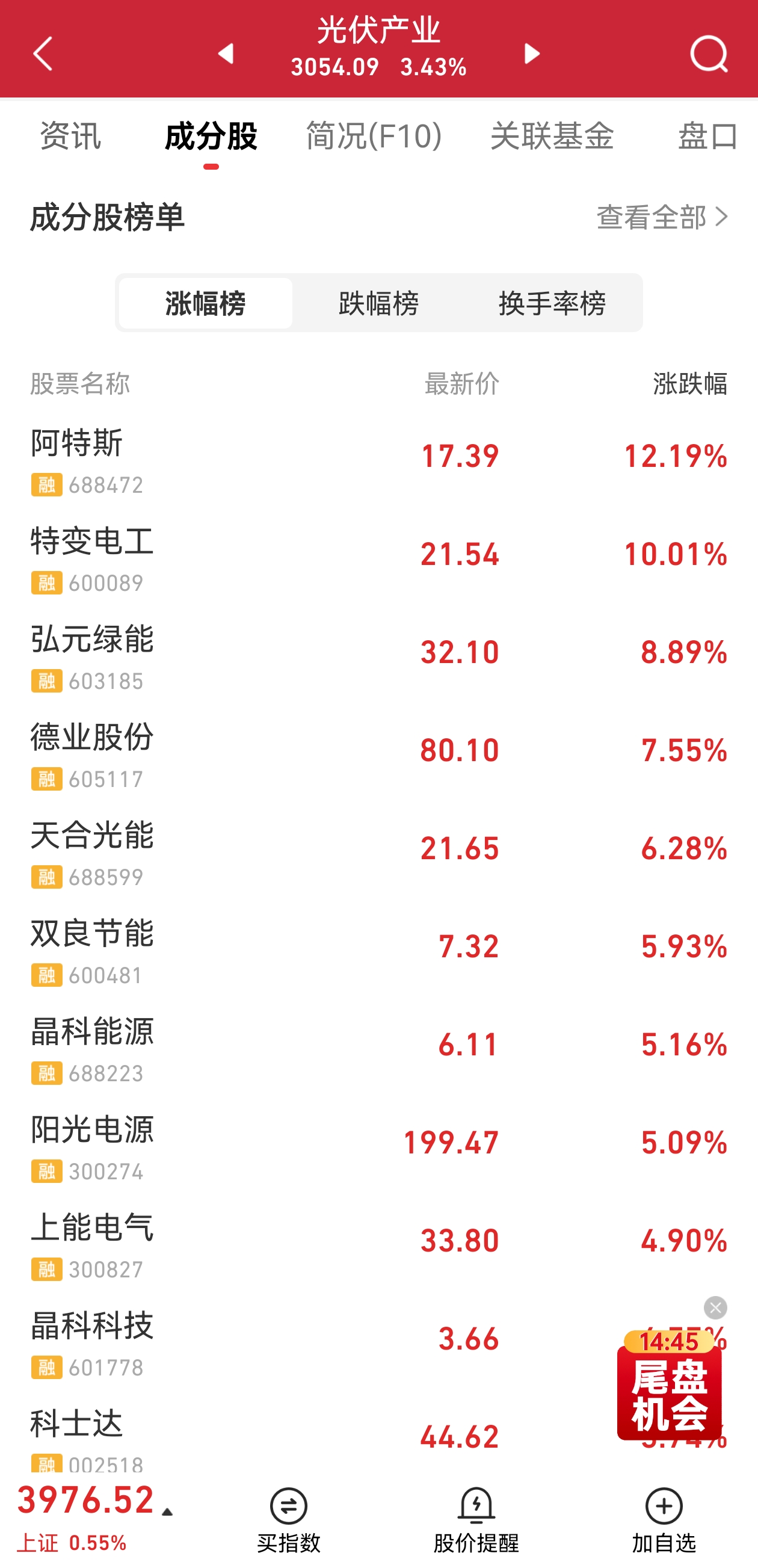
Task: Switch to the previous sector index
Action: click(226, 54)
